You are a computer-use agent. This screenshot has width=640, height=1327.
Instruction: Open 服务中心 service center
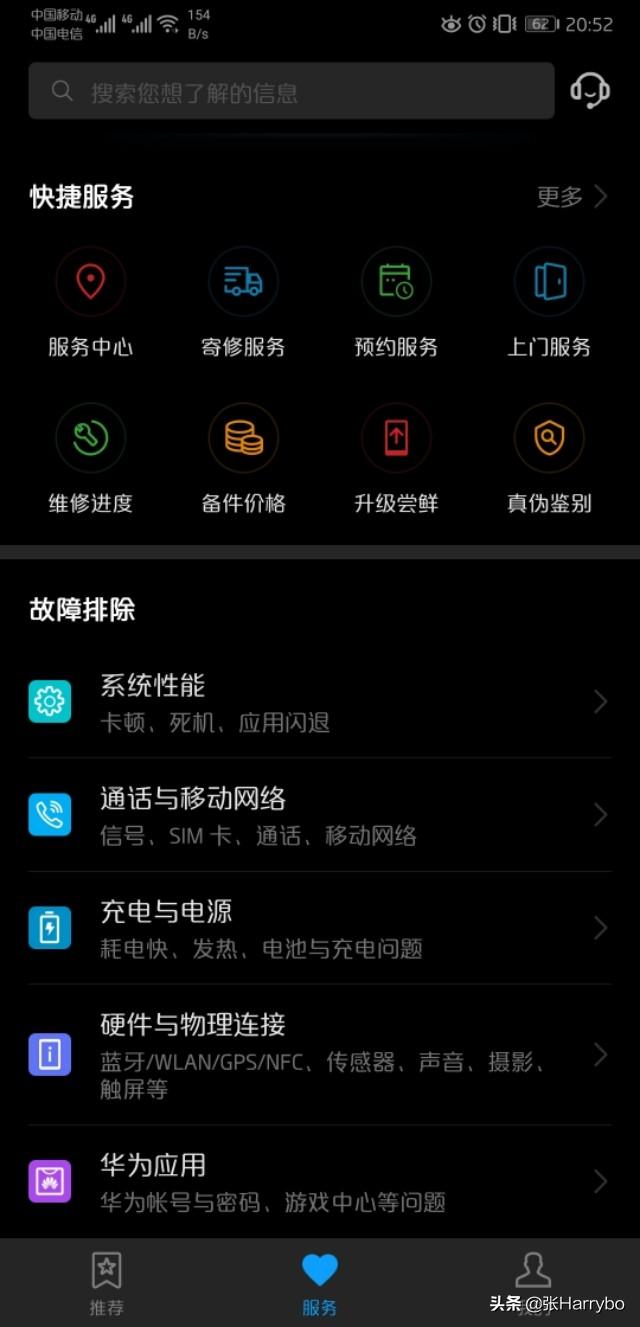(x=90, y=303)
